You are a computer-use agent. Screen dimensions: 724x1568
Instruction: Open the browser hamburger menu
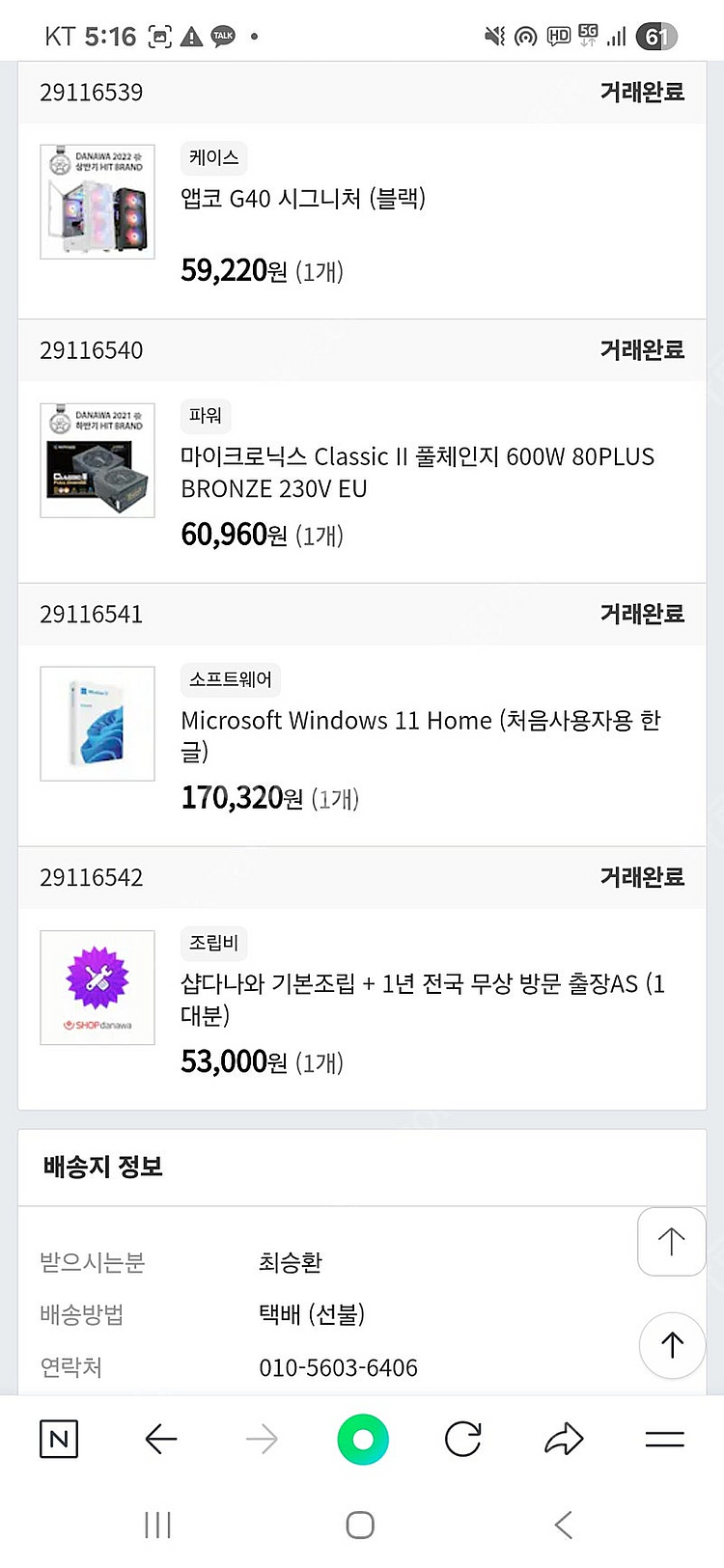click(664, 1440)
